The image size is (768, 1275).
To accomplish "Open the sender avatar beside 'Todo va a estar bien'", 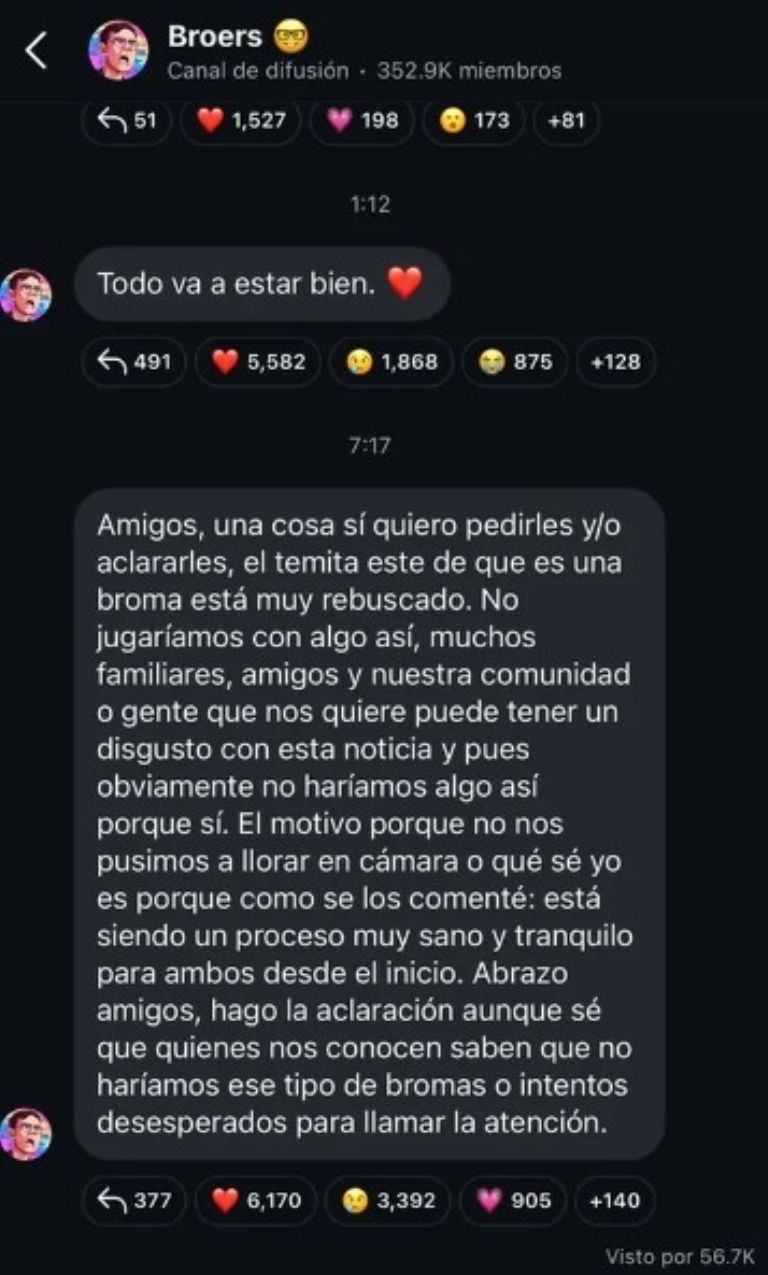I will [x=26, y=290].
